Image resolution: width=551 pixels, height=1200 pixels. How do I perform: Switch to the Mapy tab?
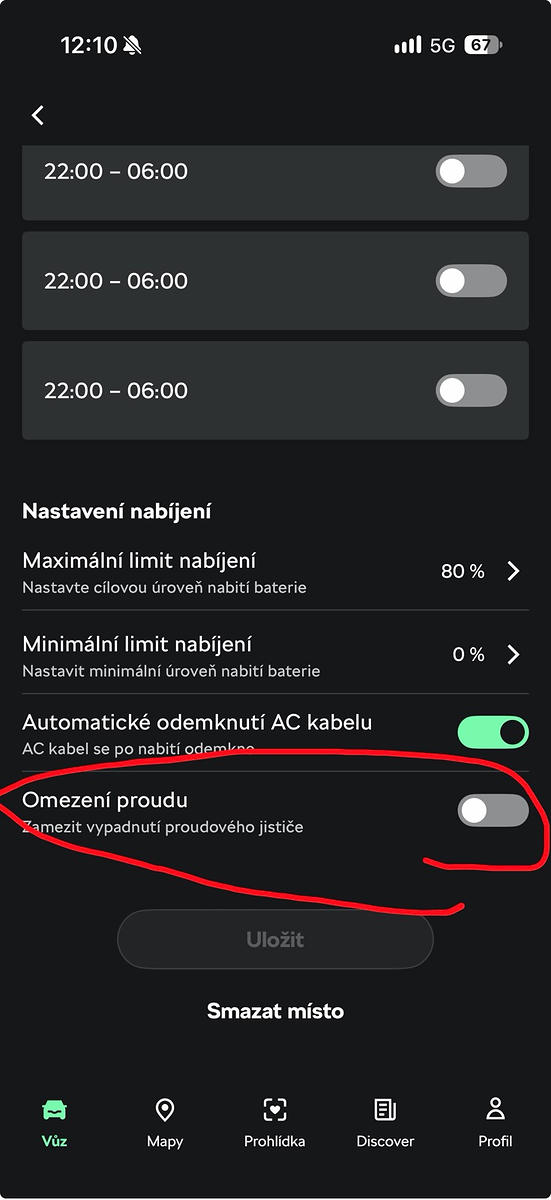point(165,1123)
